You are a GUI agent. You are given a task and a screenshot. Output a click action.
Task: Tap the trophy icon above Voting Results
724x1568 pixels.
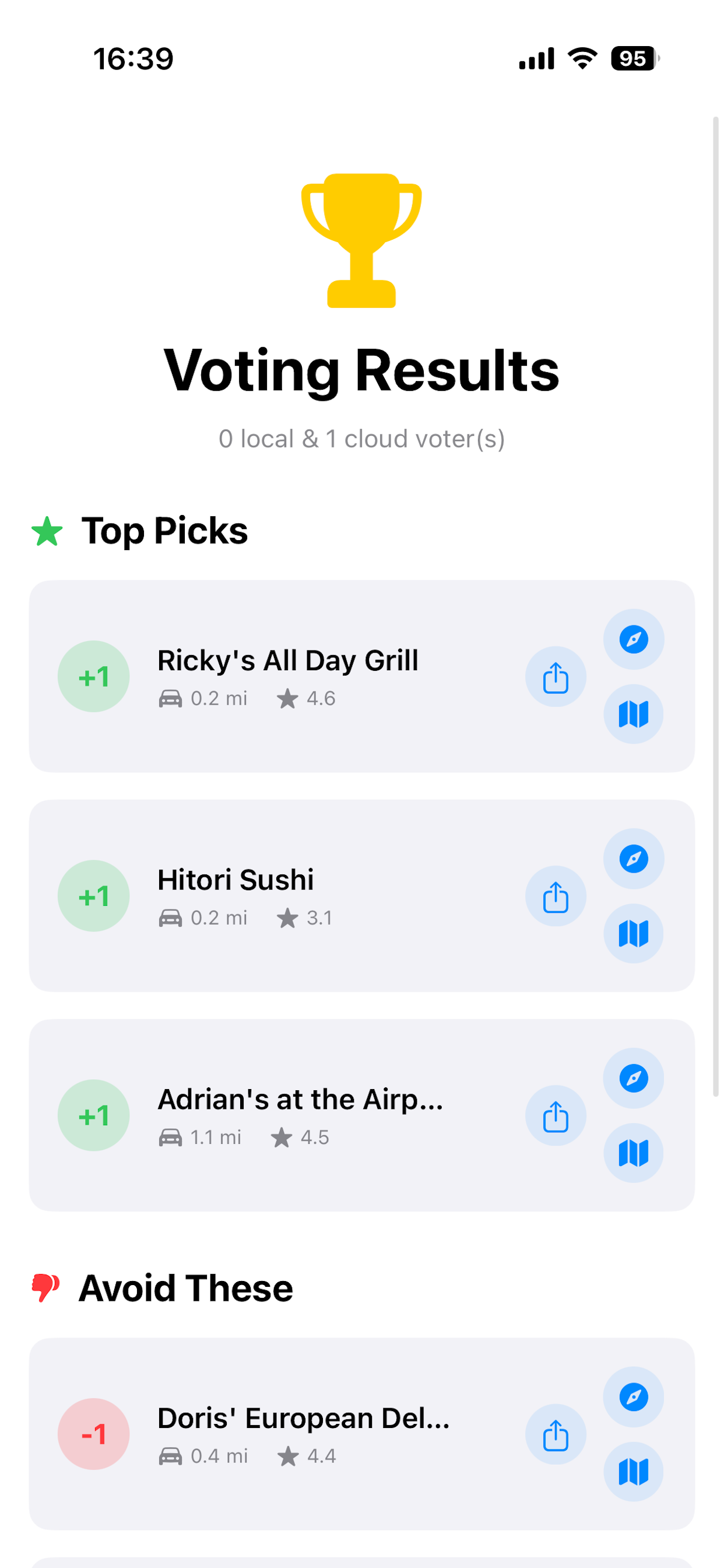point(361,240)
